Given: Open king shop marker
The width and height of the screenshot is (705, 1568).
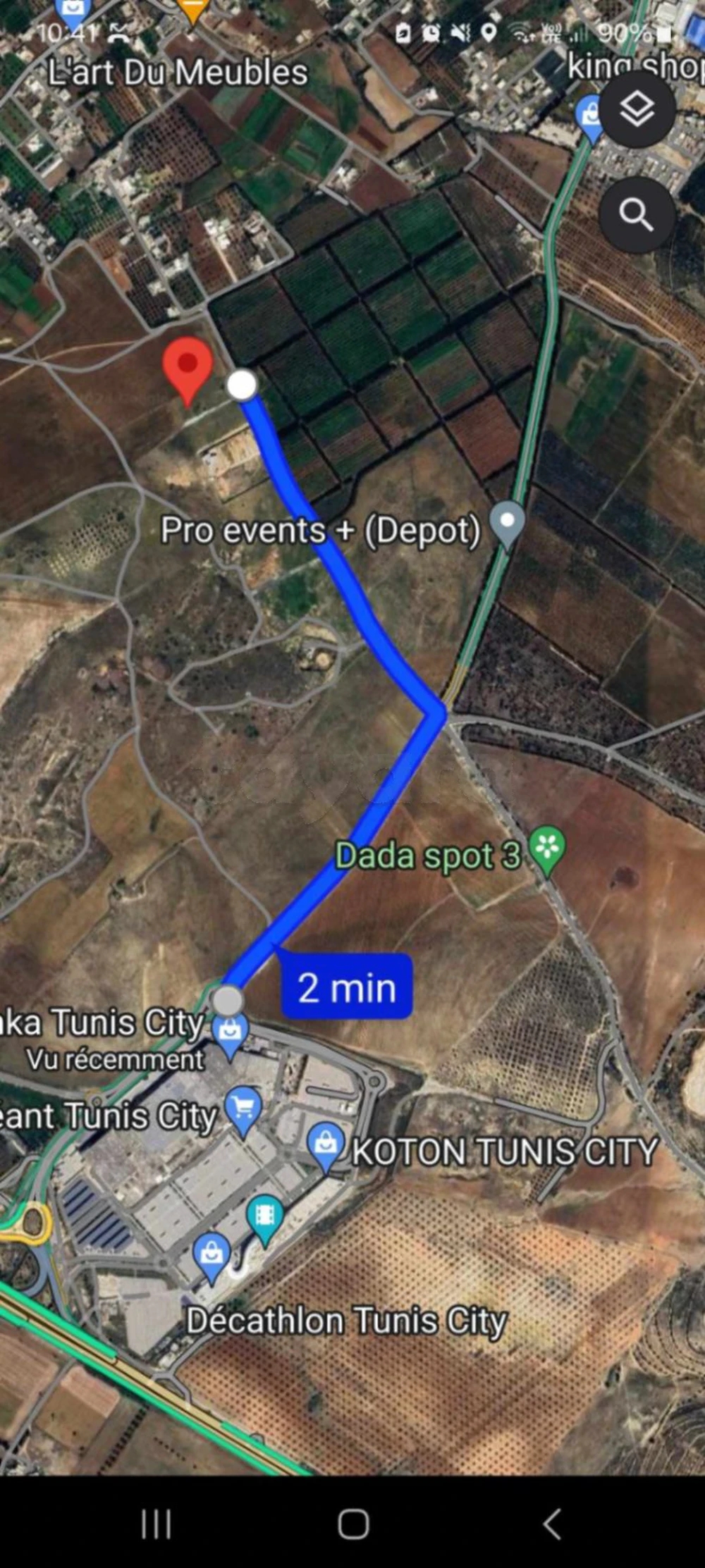Looking at the screenshot, I should (589, 115).
